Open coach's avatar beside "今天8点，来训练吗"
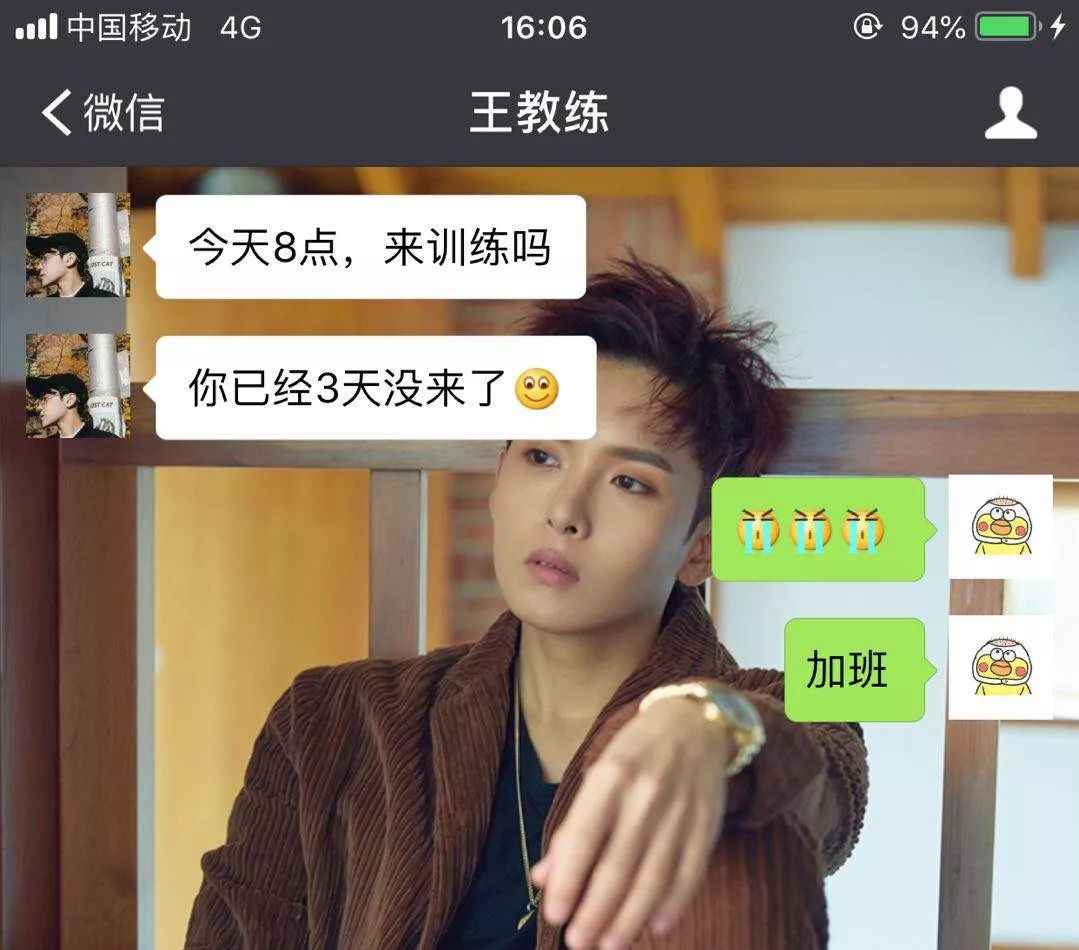This screenshot has height=950, width=1079. (x=78, y=245)
